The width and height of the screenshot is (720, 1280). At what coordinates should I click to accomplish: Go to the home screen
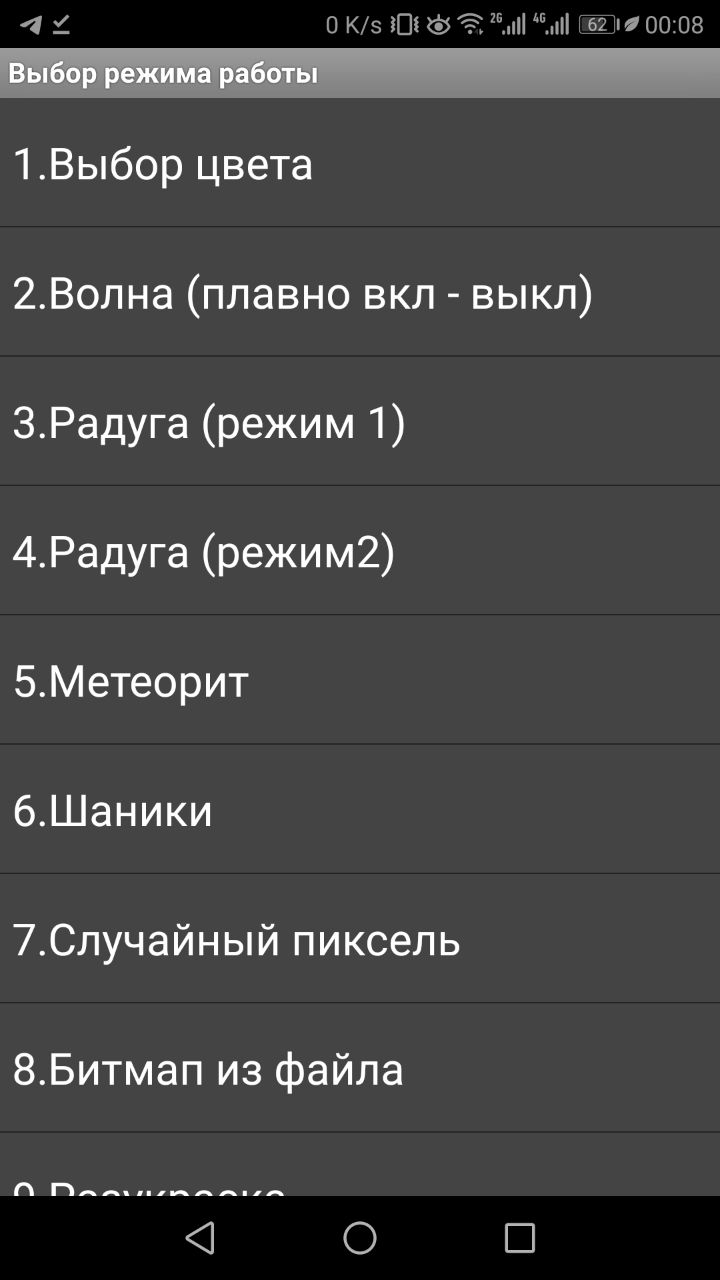(x=360, y=1238)
